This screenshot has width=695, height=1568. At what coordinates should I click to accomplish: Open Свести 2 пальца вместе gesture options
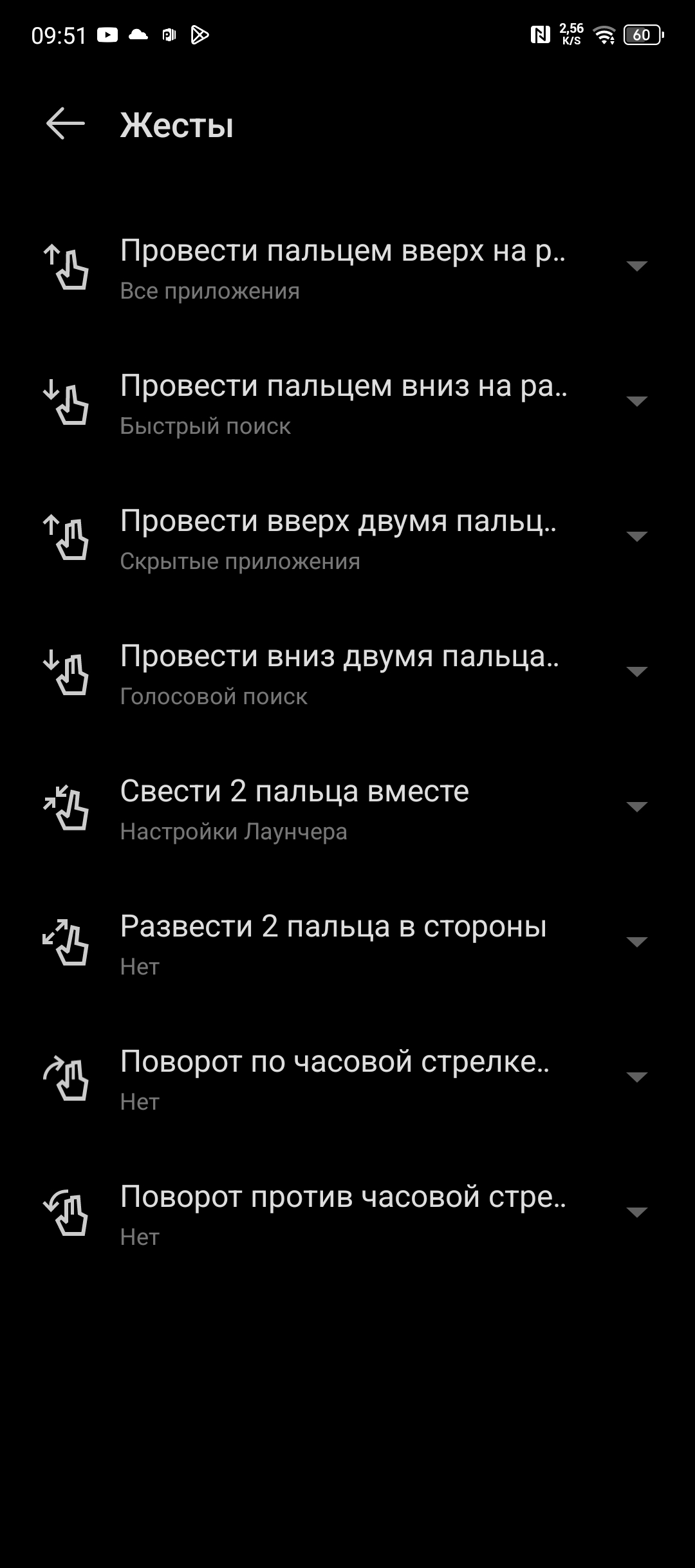click(x=636, y=807)
